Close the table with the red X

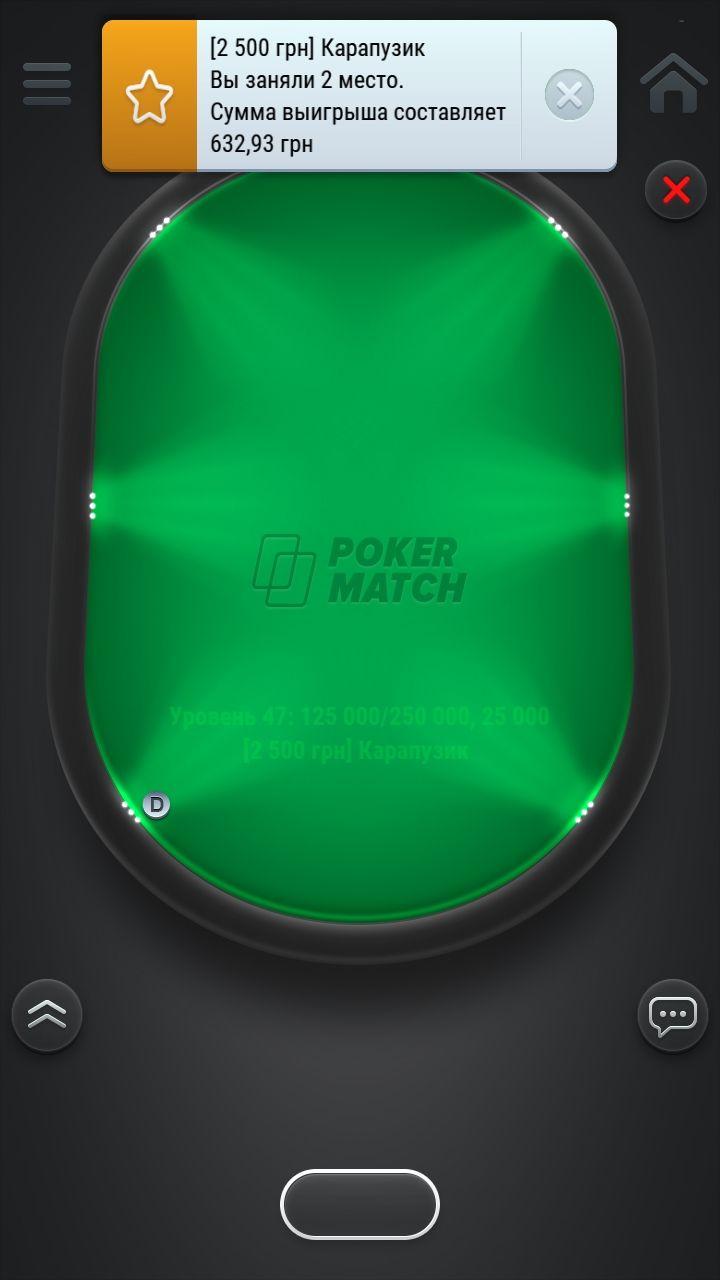click(x=676, y=190)
